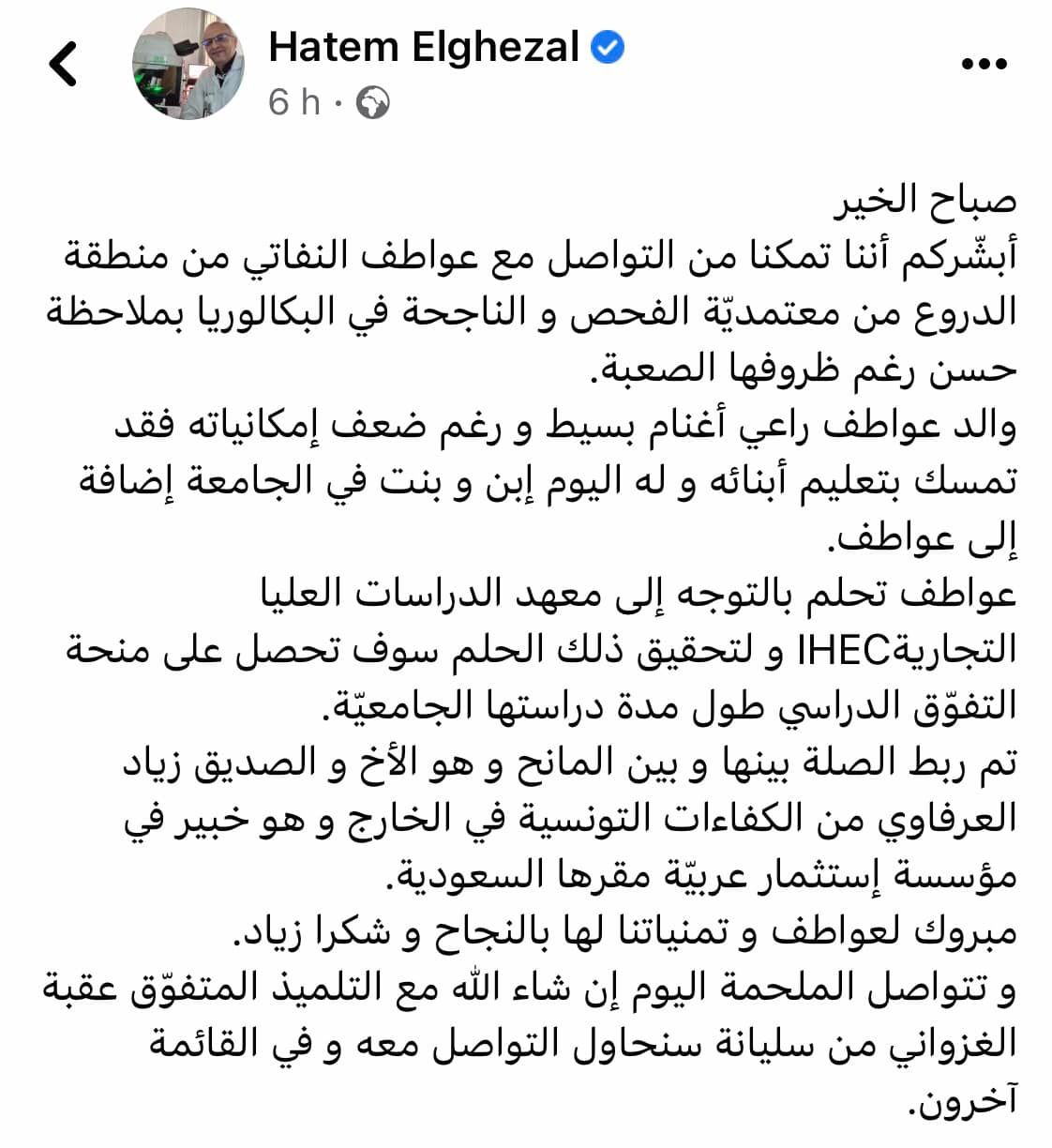
Task: Open Hatem Elghezal's profile picture
Action: click(187, 65)
